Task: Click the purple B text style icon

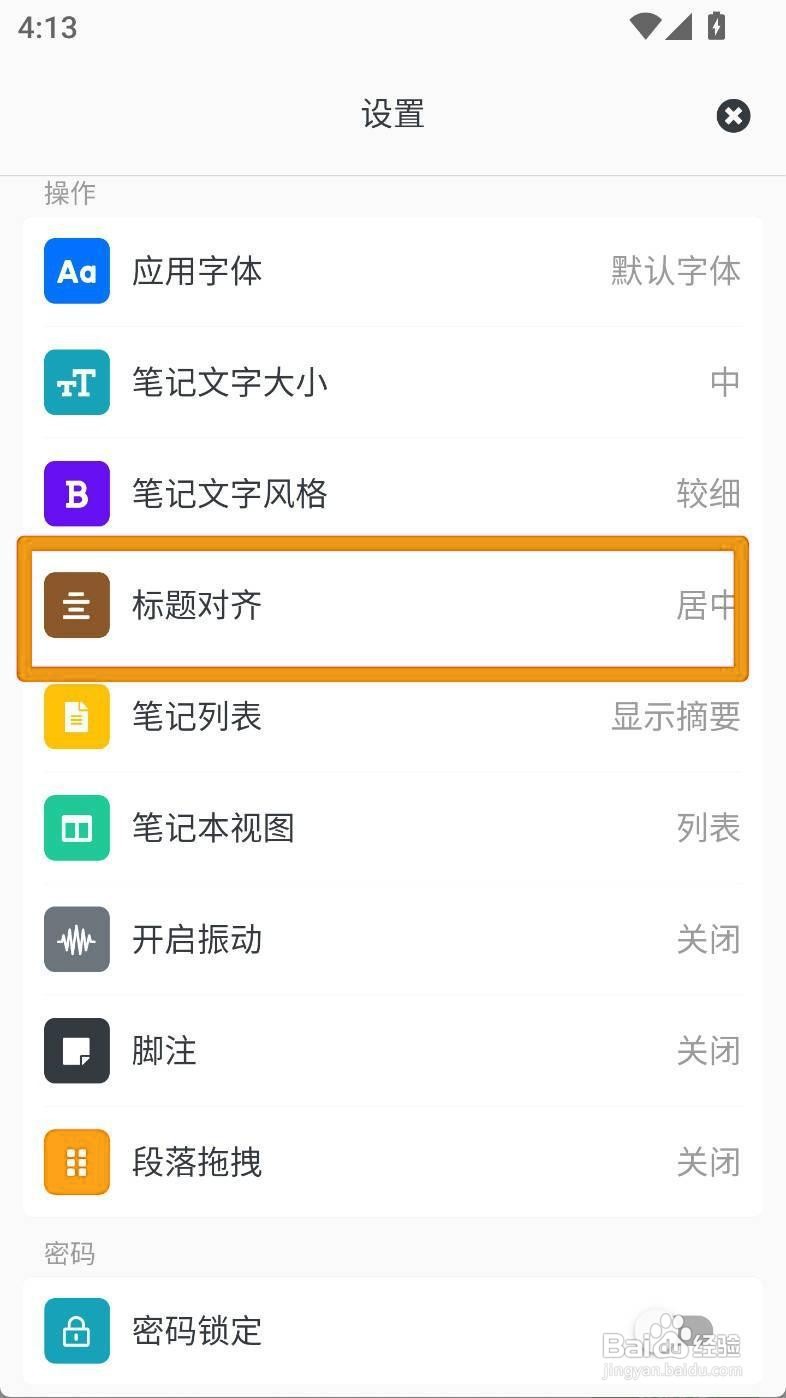Action: coord(76,493)
